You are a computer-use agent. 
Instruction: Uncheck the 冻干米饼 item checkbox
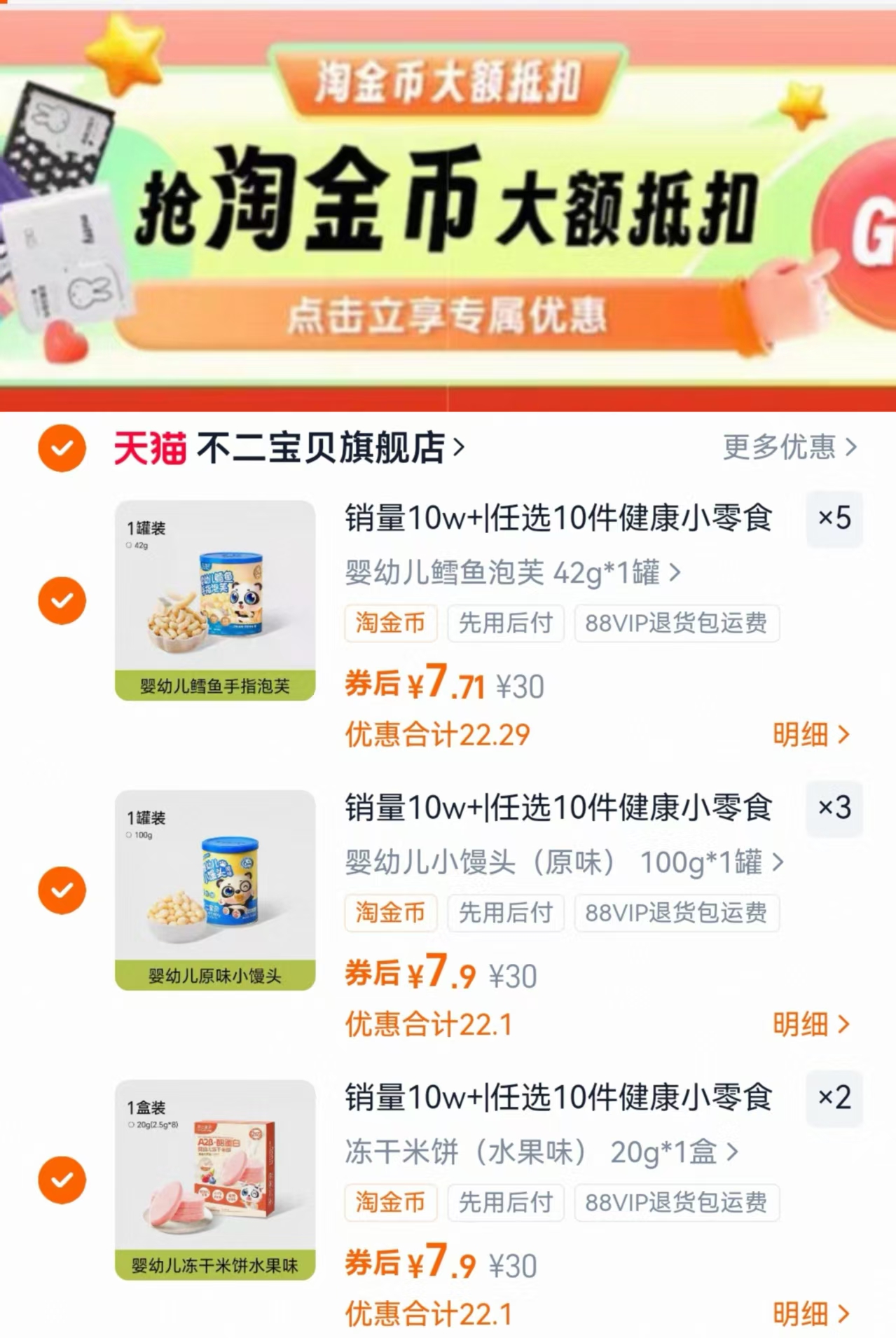[62, 1180]
